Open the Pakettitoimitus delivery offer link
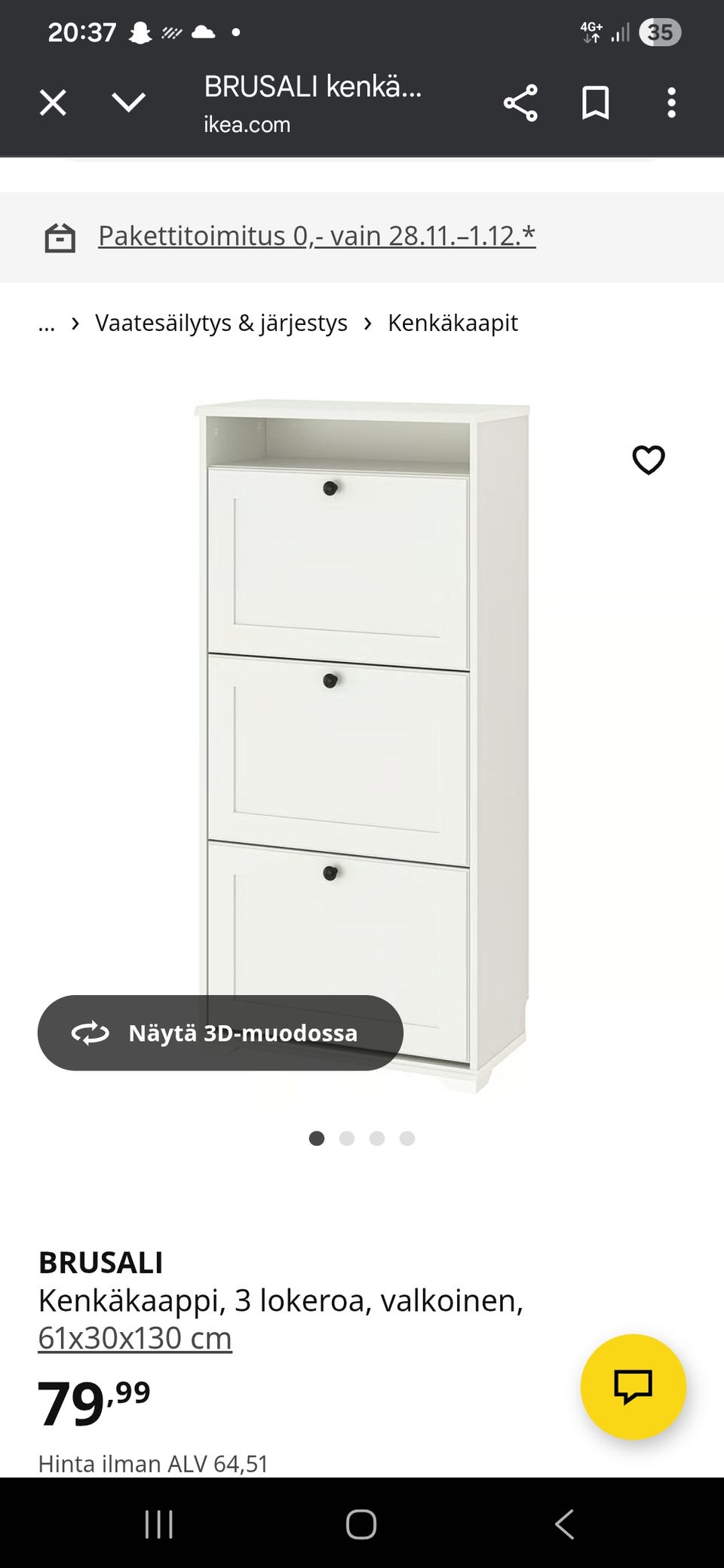Screen dimensions: 724x1568 315,235
